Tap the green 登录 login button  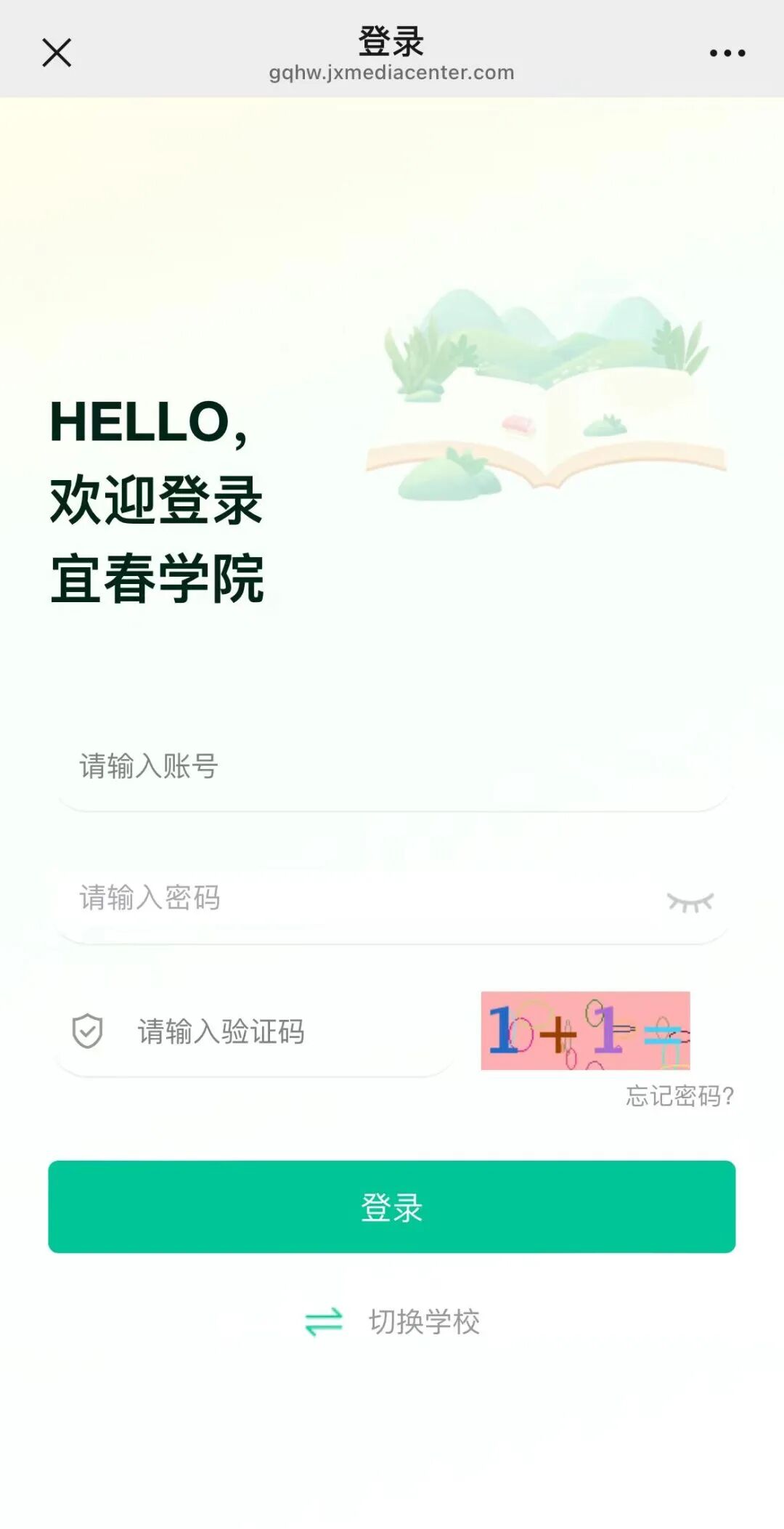pyautogui.click(x=392, y=1206)
